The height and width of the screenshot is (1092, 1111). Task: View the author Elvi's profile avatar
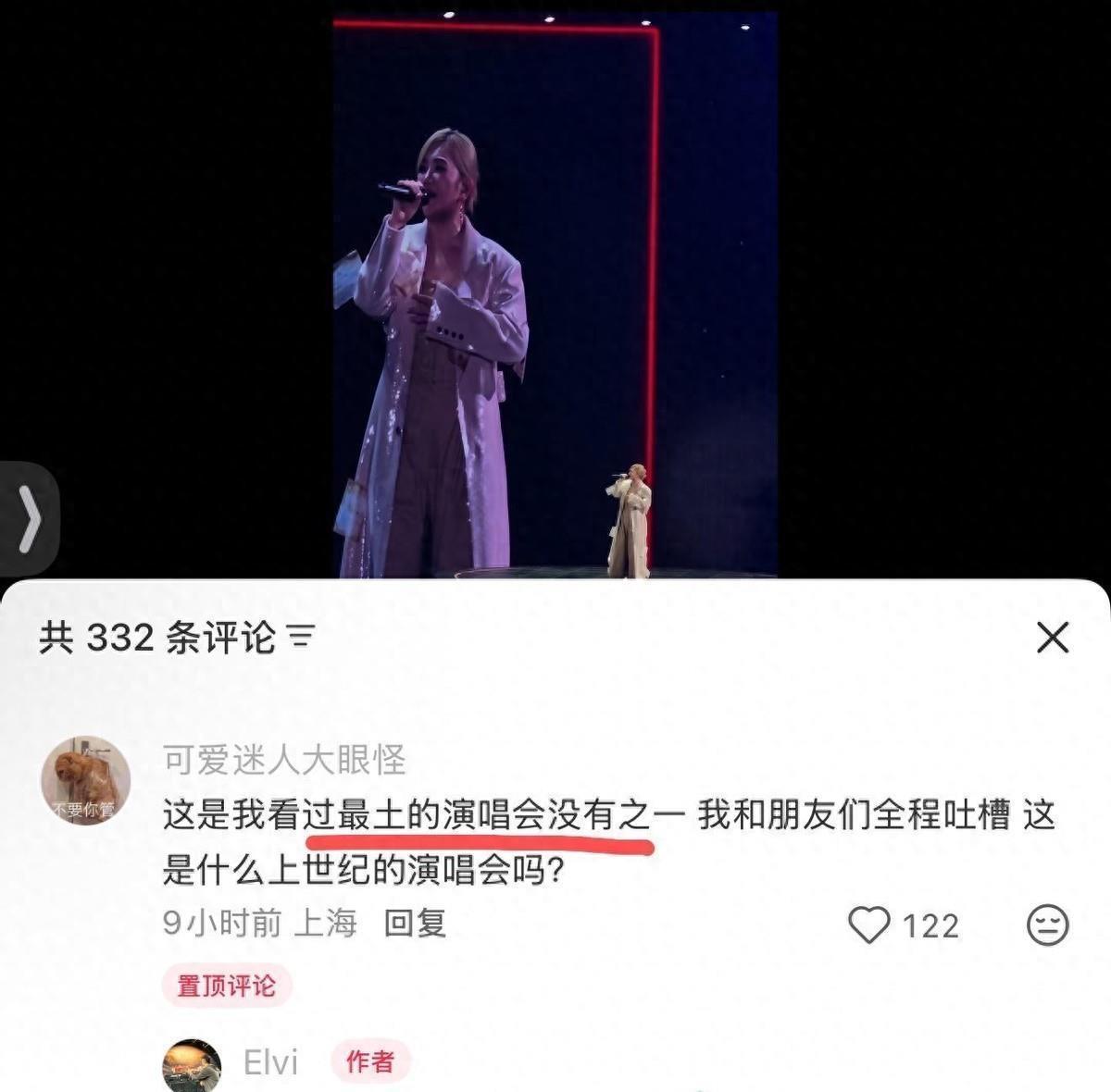pos(192,1065)
